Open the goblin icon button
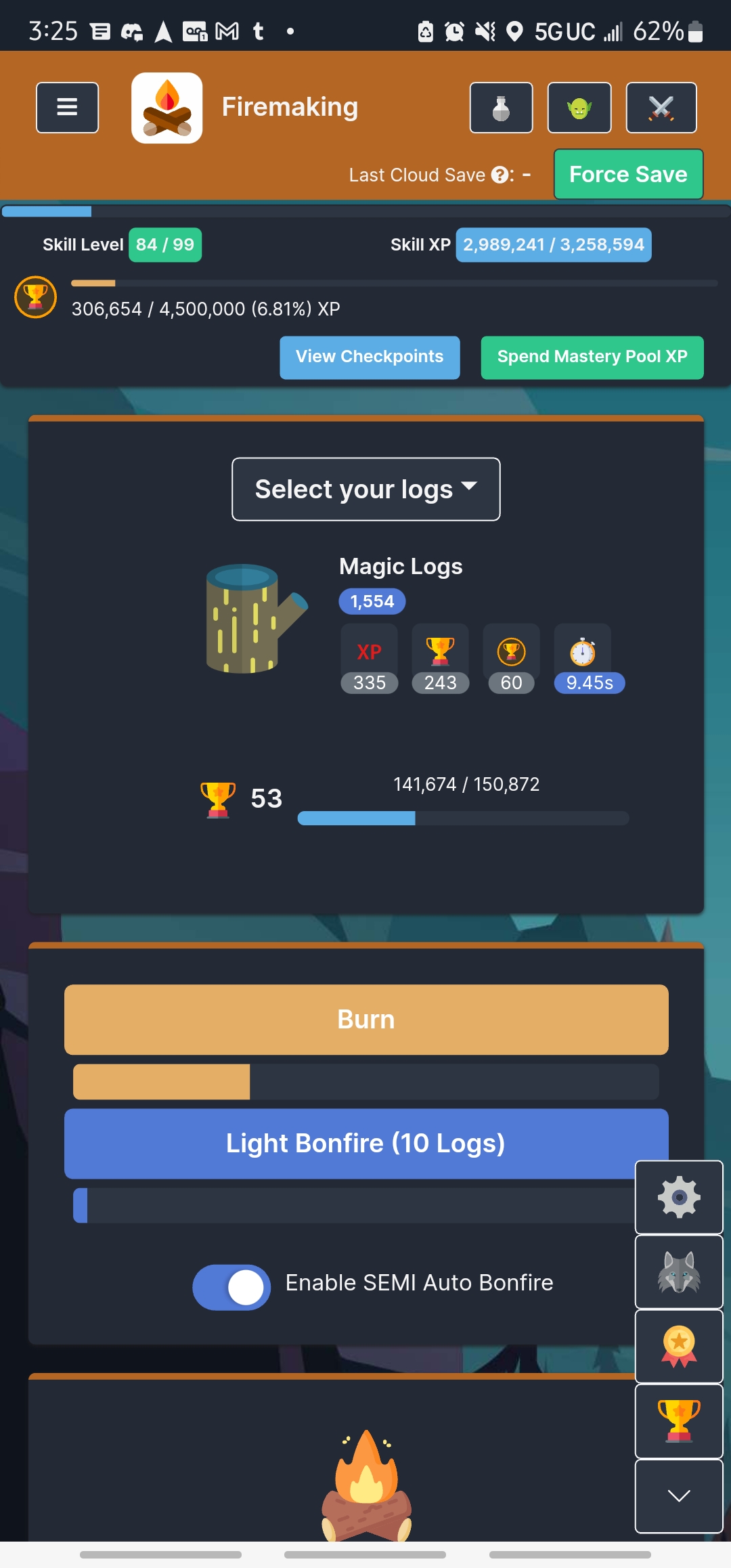731x1568 pixels. [579, 108]
